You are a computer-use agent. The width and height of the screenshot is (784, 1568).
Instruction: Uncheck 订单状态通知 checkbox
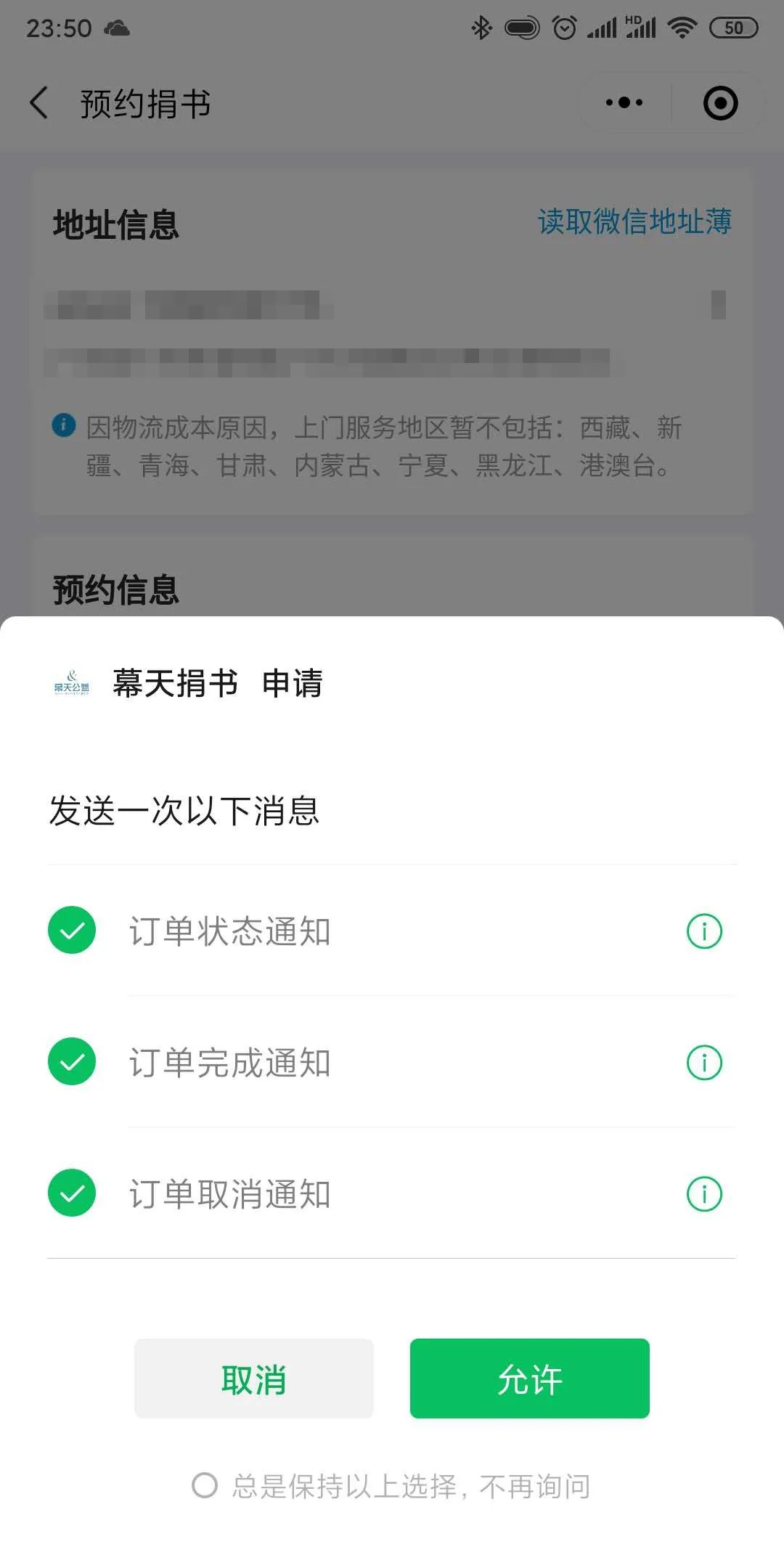coord(72,930)
